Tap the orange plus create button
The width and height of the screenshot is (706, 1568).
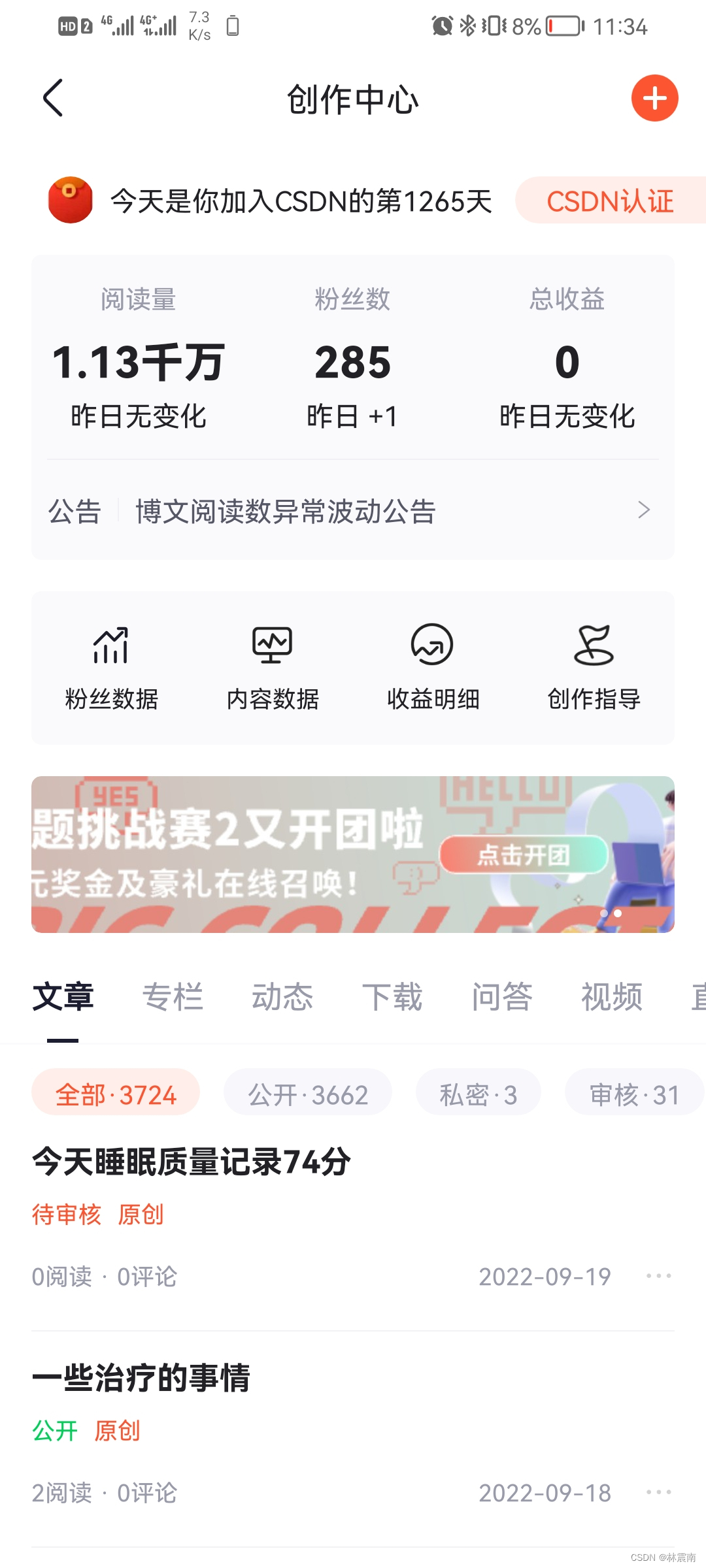[654, 98]
